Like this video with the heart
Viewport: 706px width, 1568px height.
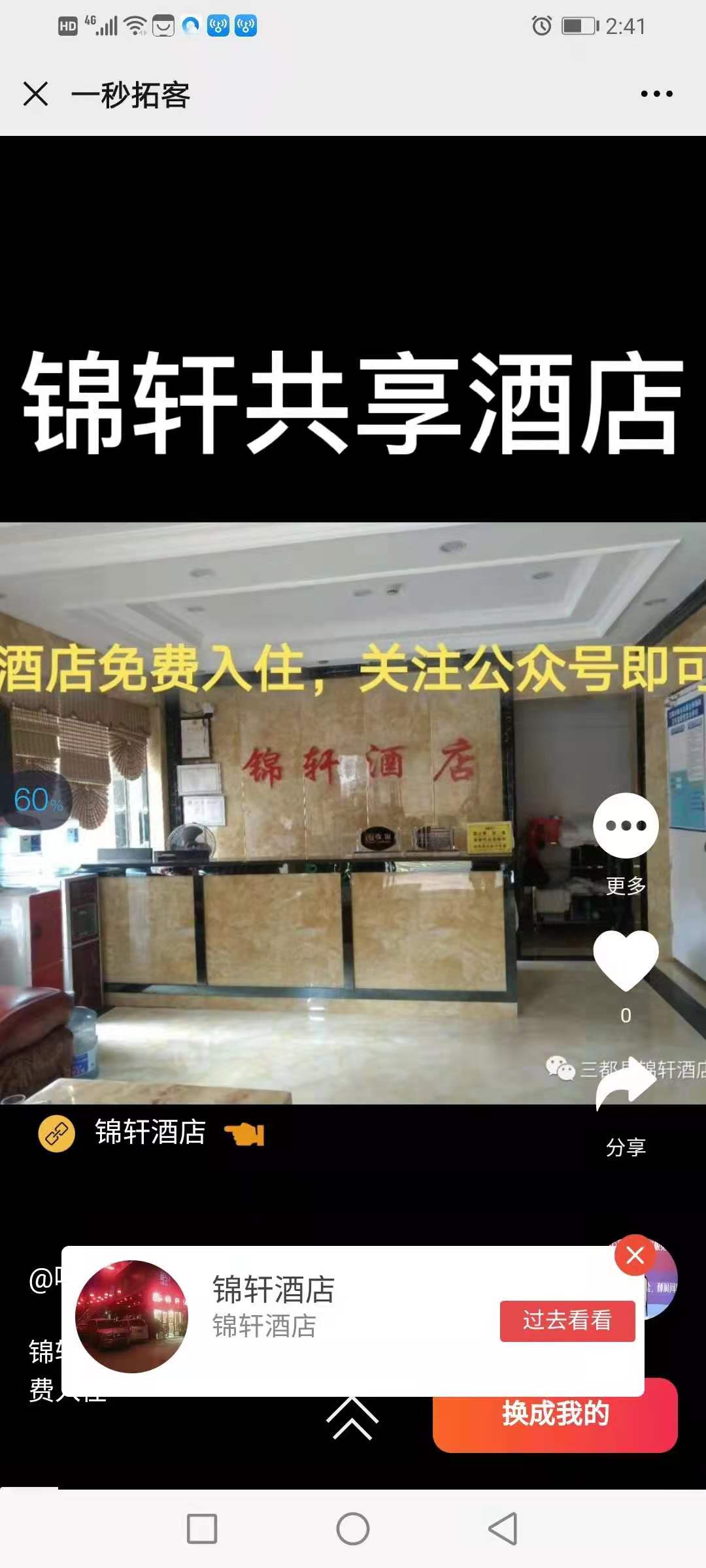click(x=626, y=959)
